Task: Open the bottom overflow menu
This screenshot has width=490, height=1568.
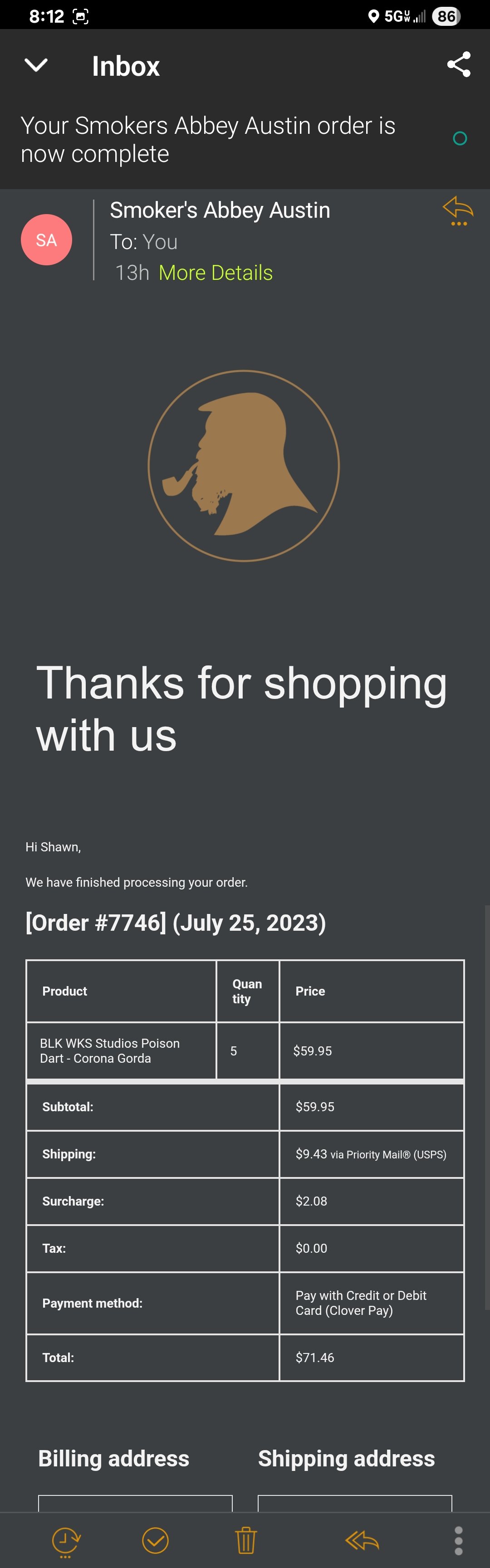Action: click(x=458, y=1540)
